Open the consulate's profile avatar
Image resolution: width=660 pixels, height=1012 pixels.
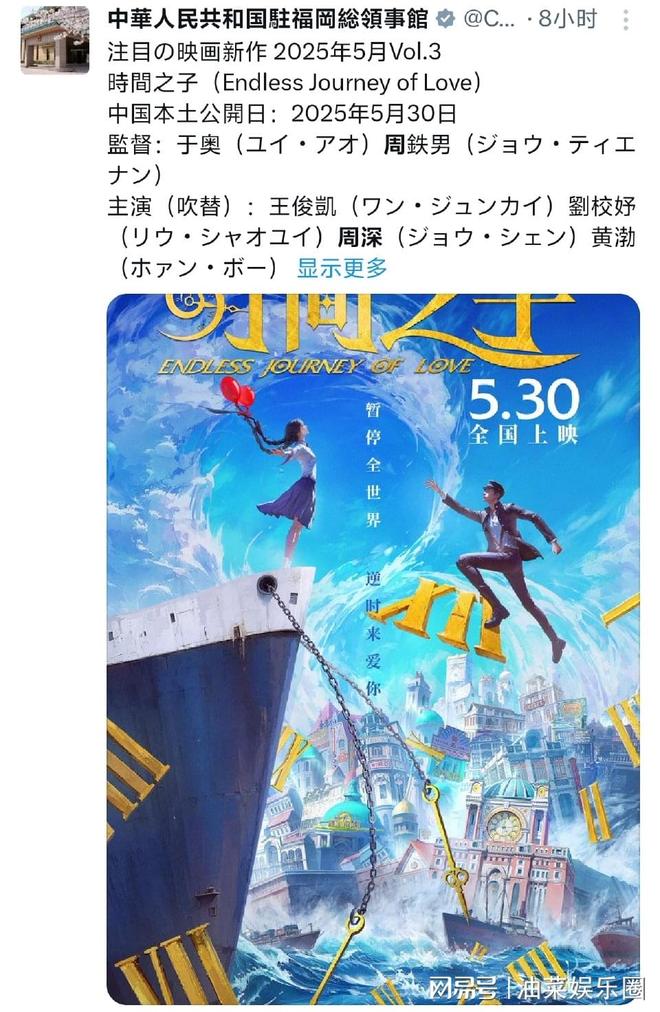54,40
